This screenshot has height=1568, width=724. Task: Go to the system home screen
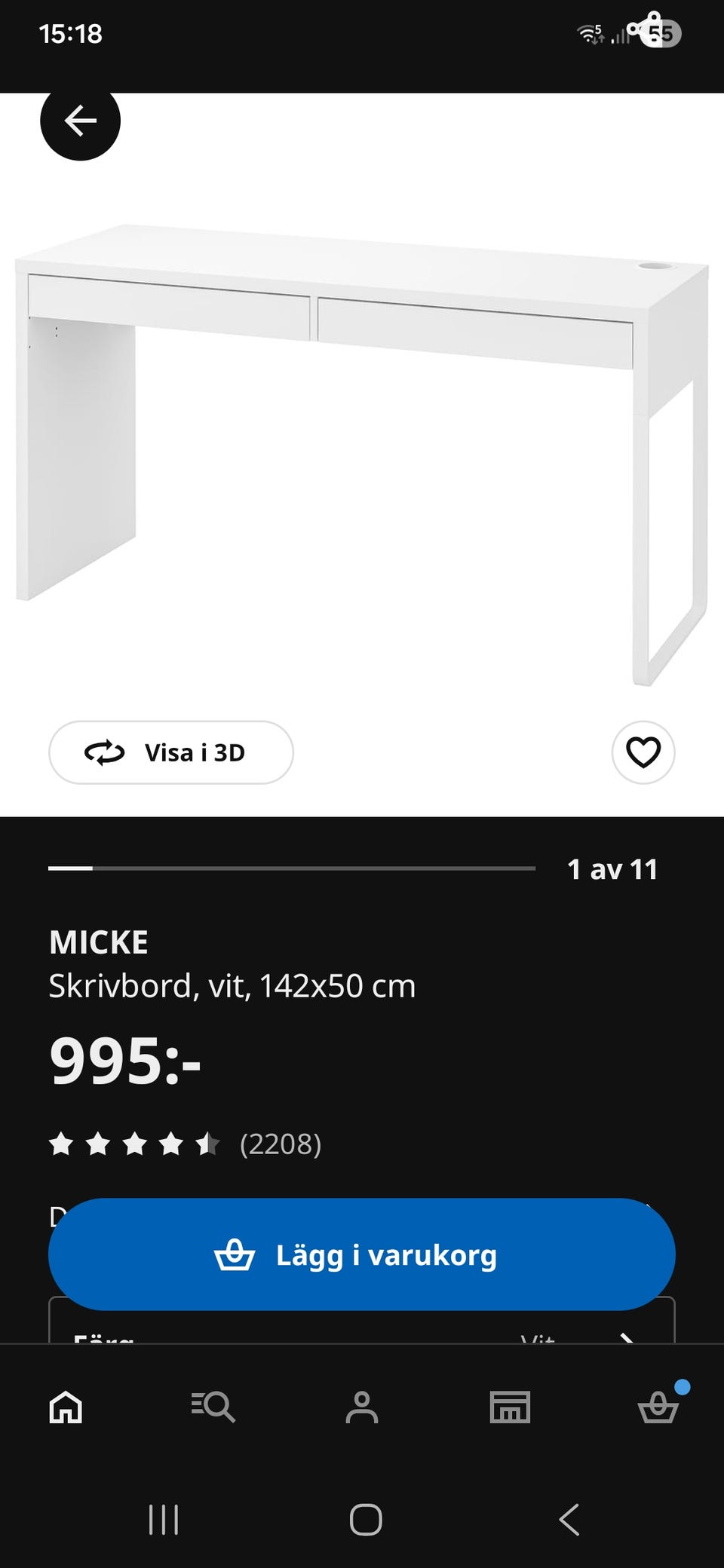[366, 1520]
